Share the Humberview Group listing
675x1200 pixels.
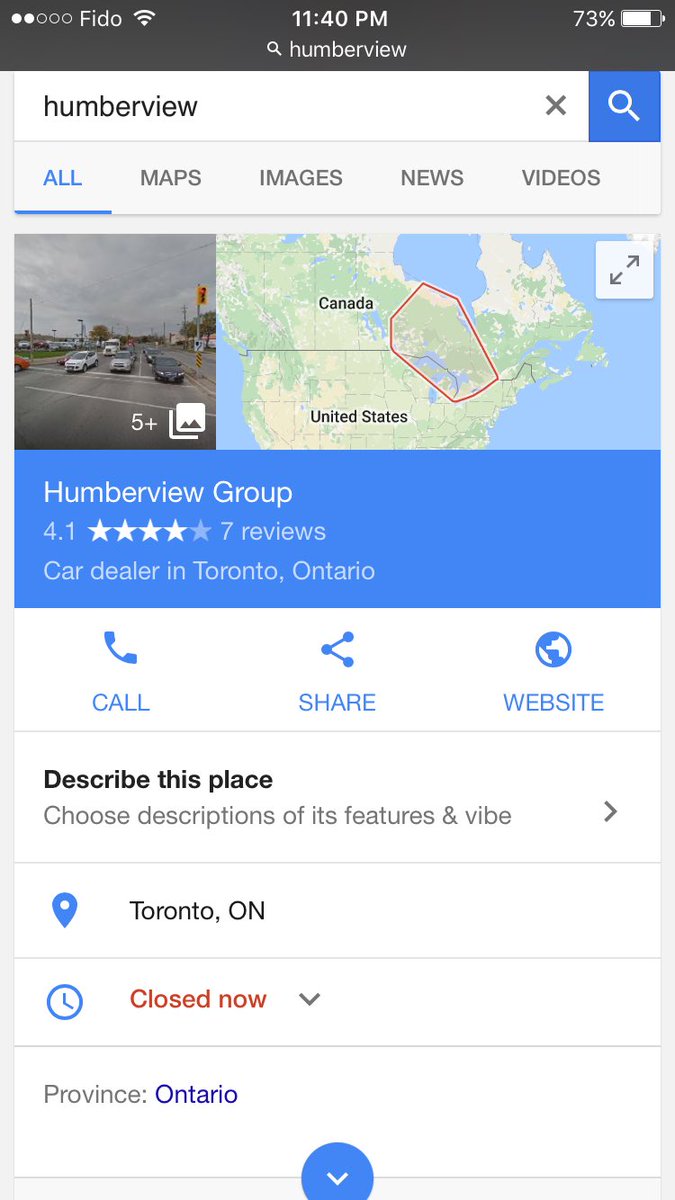coord(337,672)
